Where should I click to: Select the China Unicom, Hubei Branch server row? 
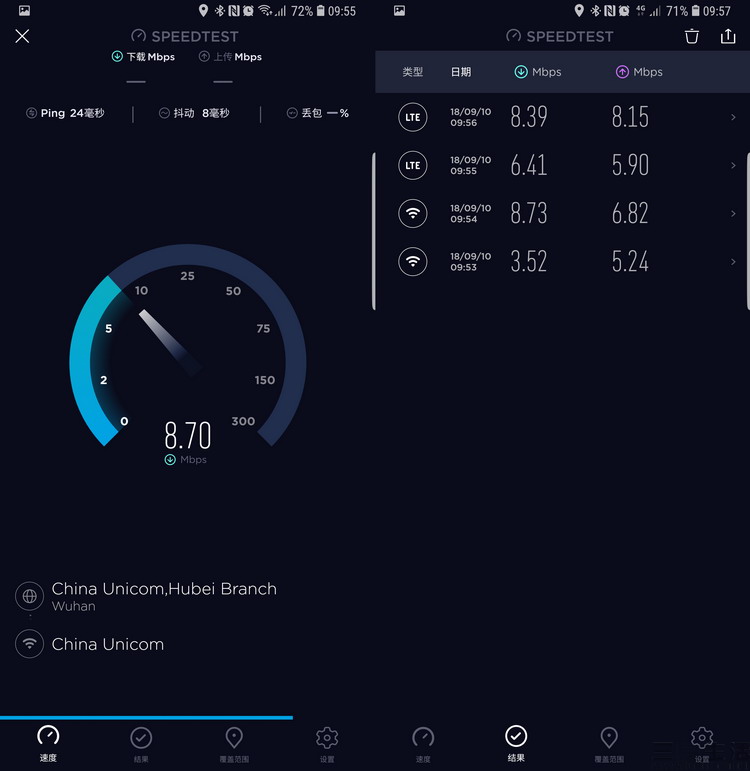pyautogui.click(x=163, y=596)
